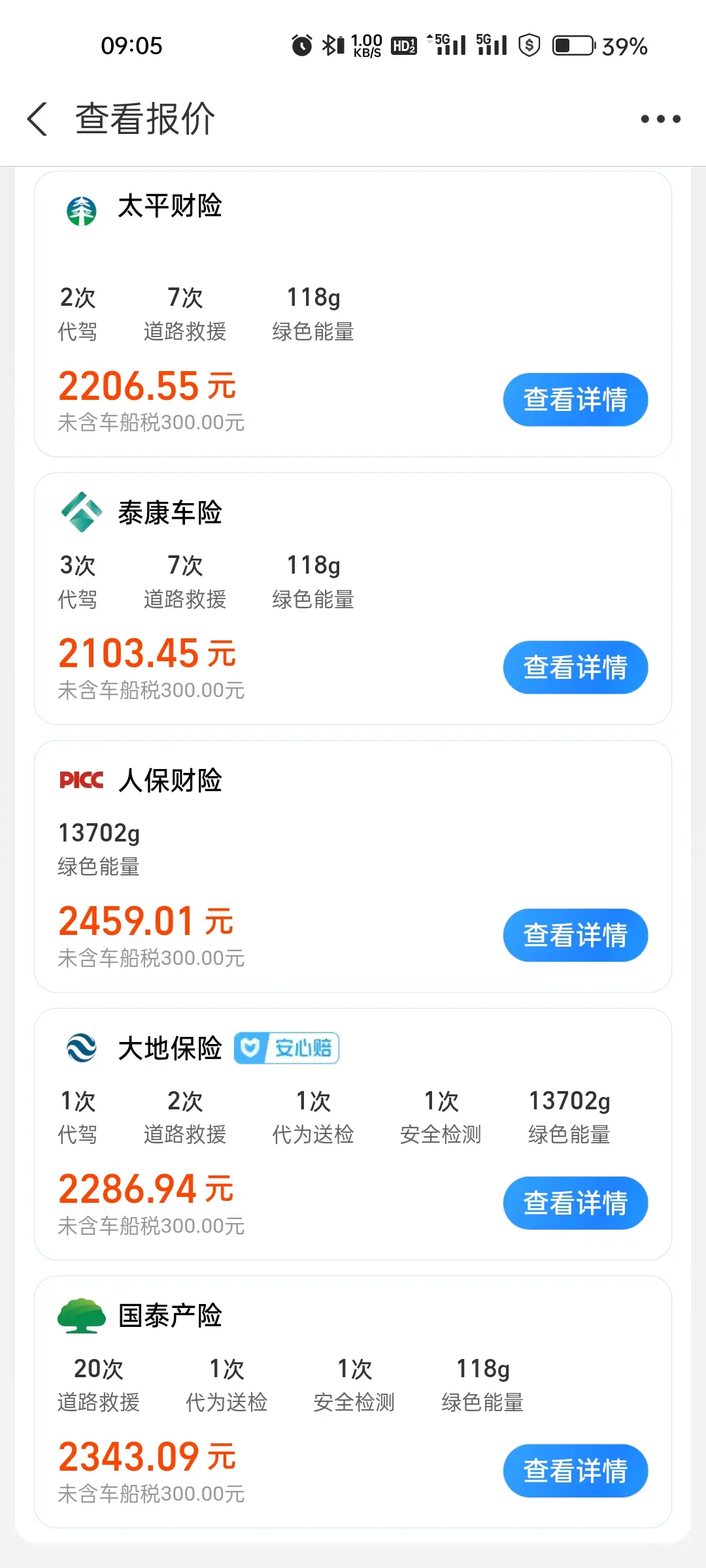Check 国泰产险 quote details
Viewport: 706px width, 1568px height.
click(575, 1471)
